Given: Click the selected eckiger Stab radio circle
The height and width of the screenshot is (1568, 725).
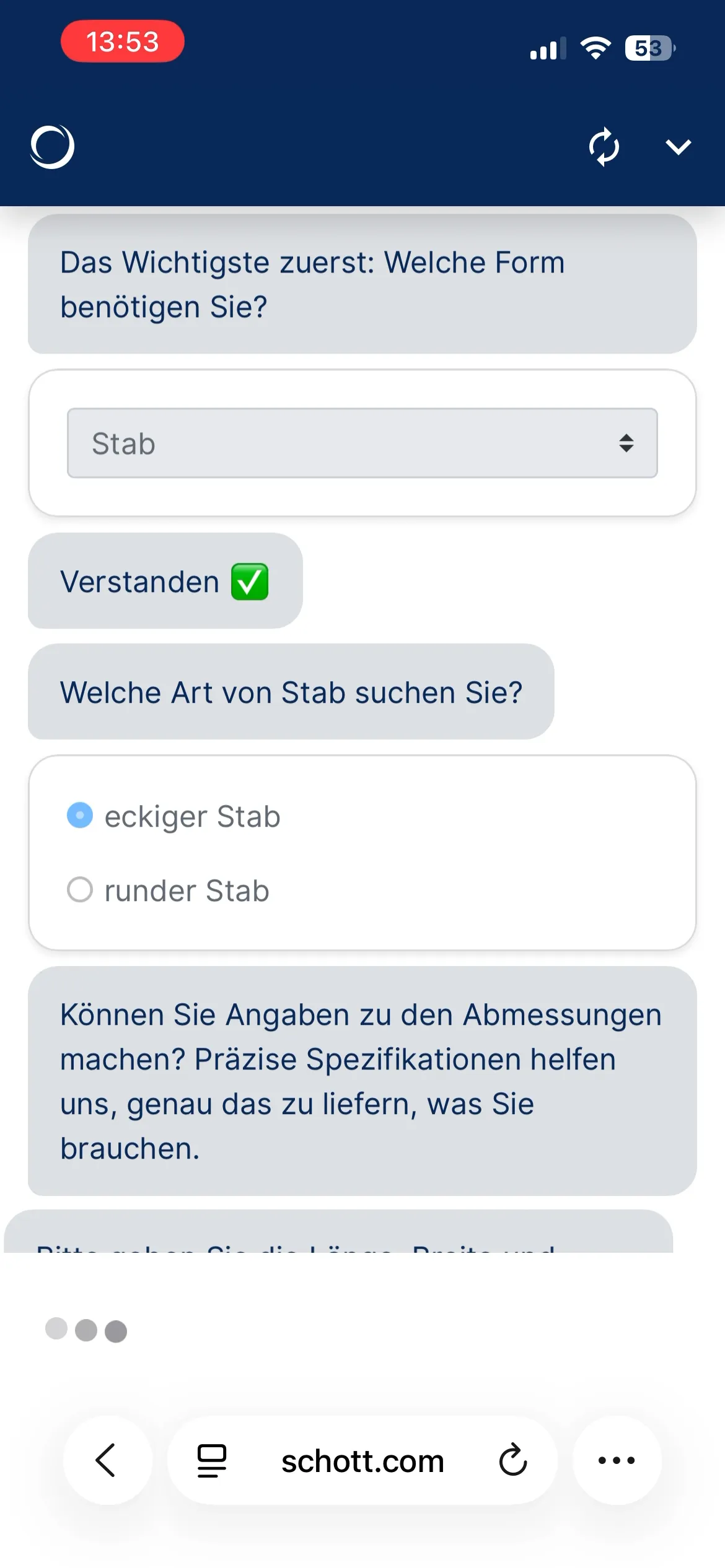Looking at the screenshot, I should [x=79, y=816].
